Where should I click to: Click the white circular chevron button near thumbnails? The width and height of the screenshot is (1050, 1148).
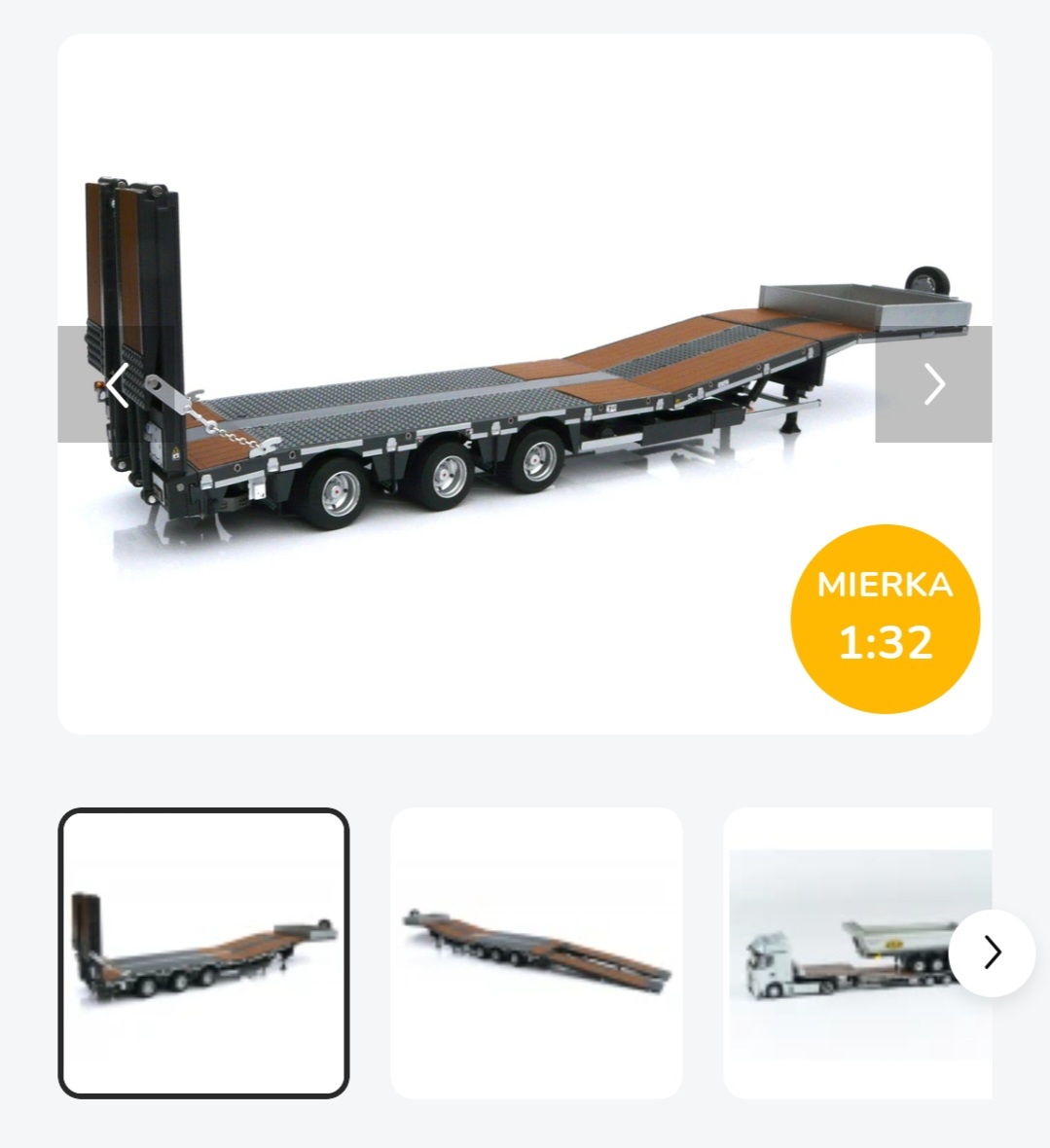991,954
